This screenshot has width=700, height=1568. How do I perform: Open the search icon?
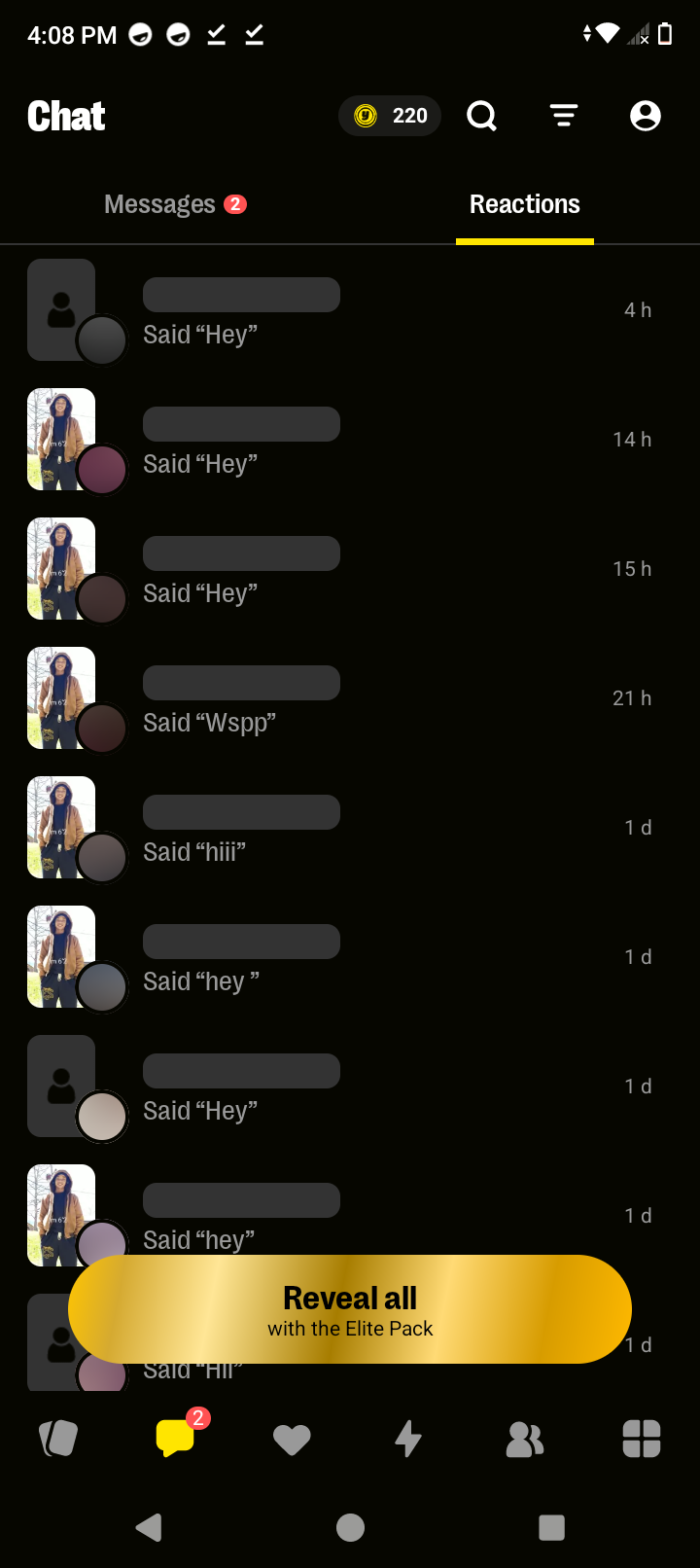tap(481, 115)
